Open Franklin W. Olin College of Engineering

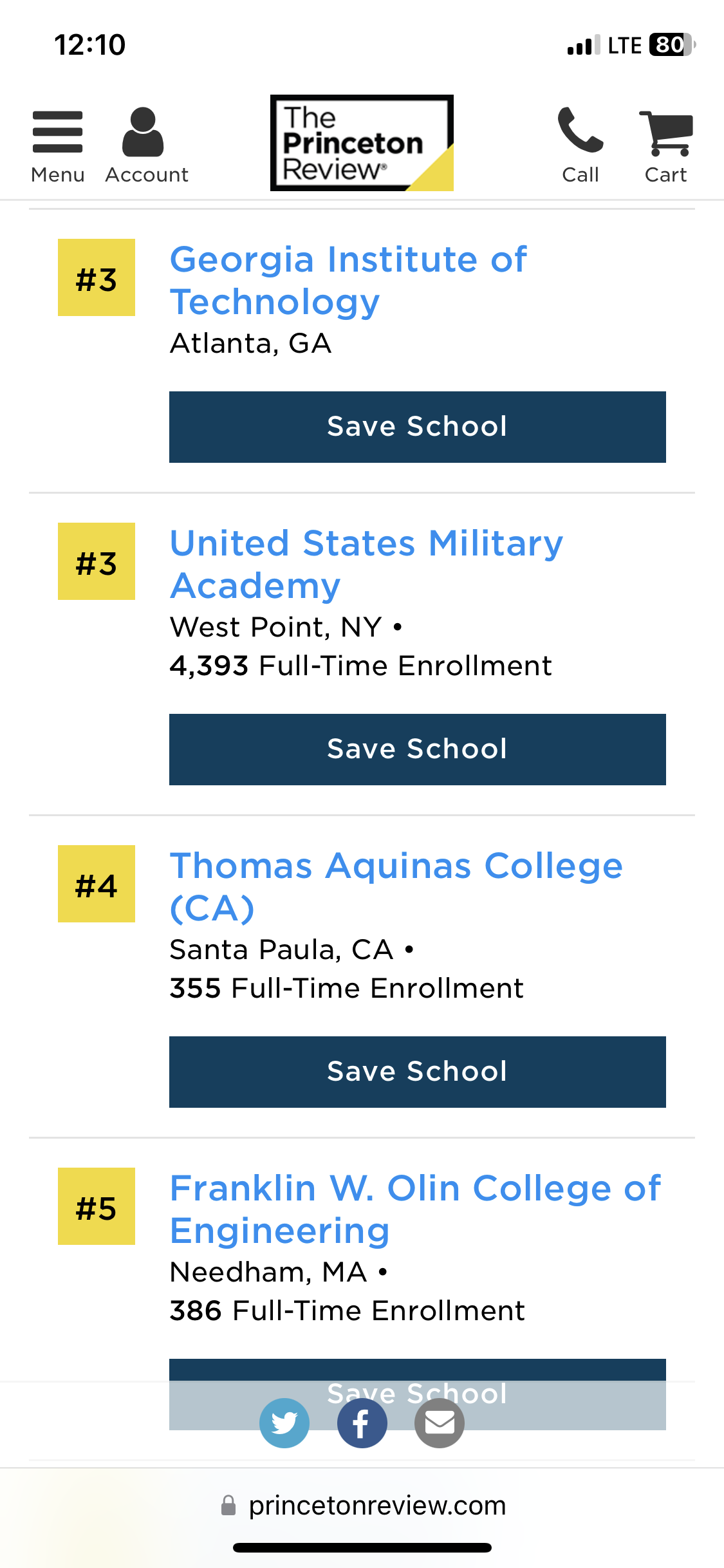(415, 1209)
